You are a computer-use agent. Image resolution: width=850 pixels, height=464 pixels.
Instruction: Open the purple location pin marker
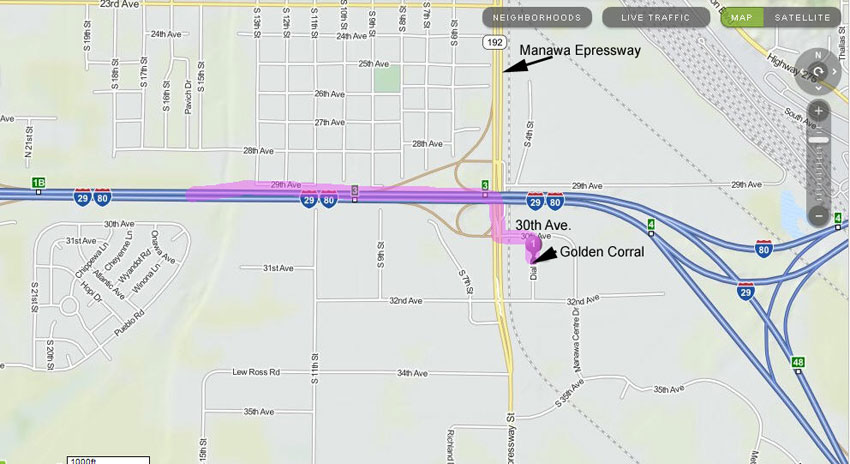pyautogui.click(x=534, y=243)
